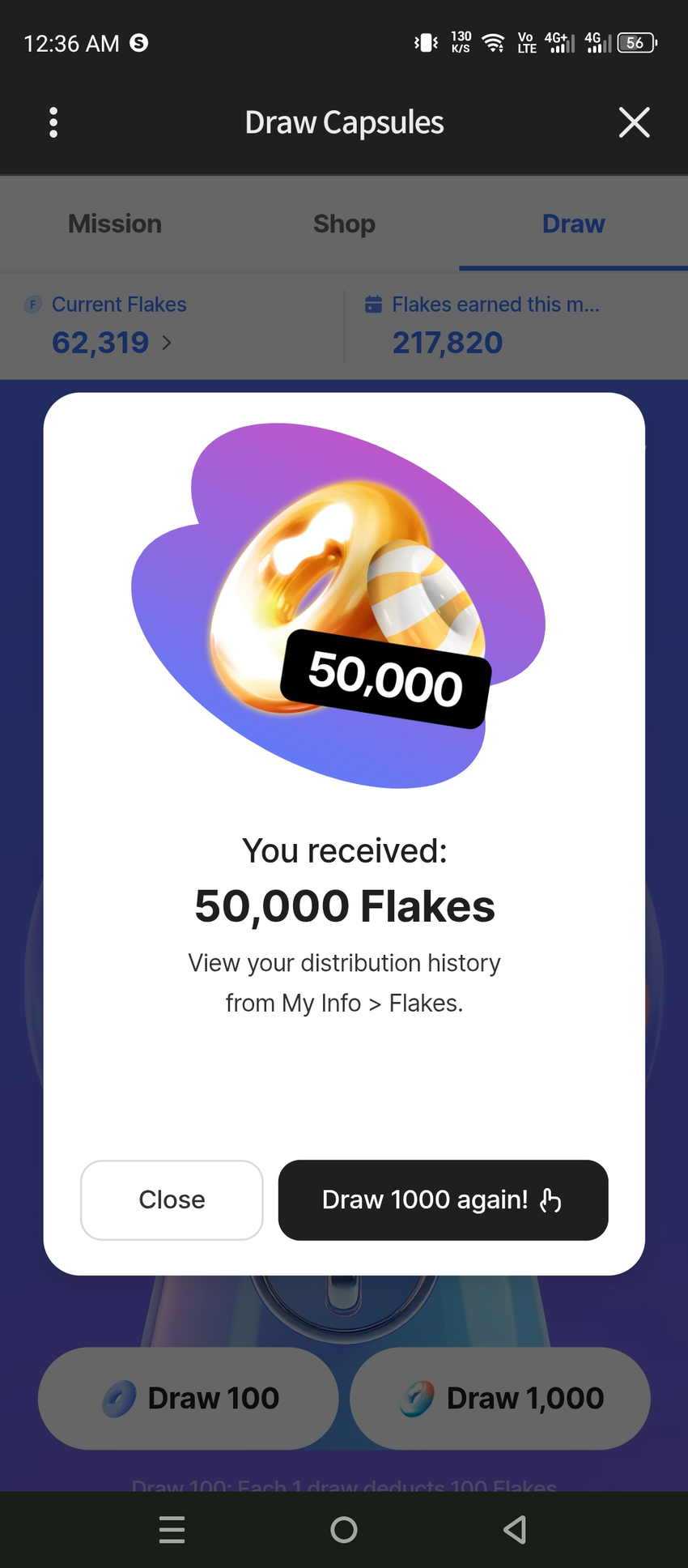Tap the Draw 1,000 button

pyautogui.click(x=500, y=1398)
